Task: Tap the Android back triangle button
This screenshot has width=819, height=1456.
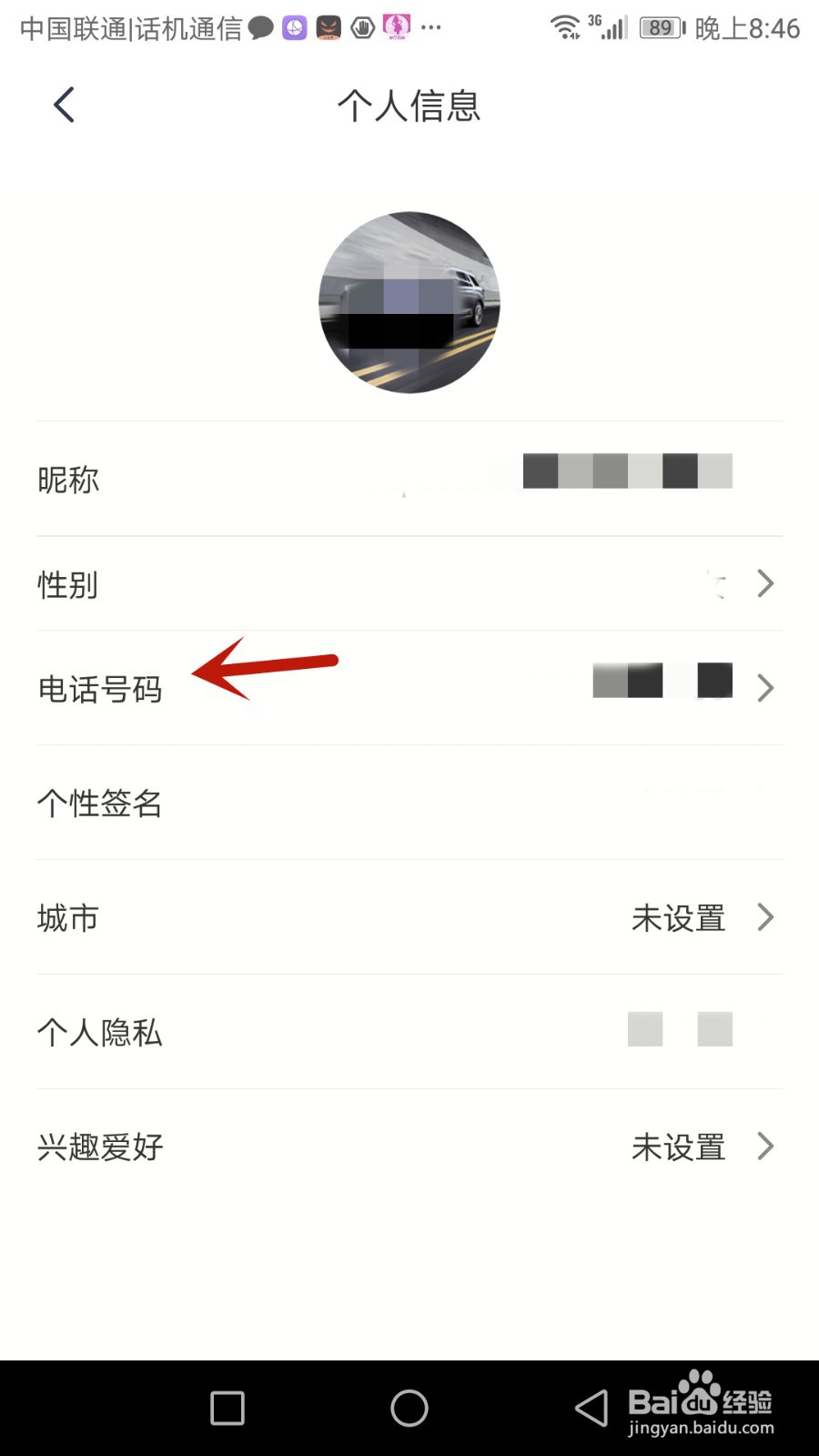Action: (x=590, y=1407)
